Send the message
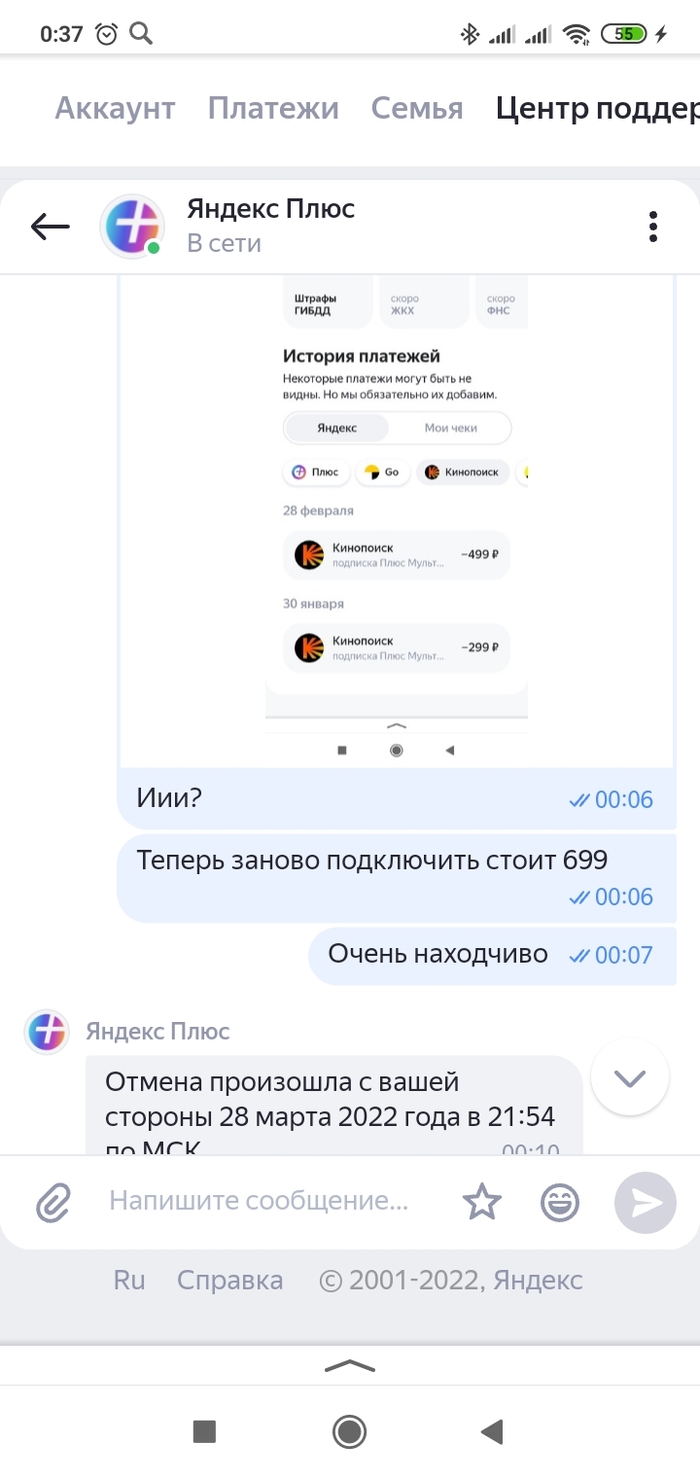This screenshot has height=1478, width=700. [646, 1202]
